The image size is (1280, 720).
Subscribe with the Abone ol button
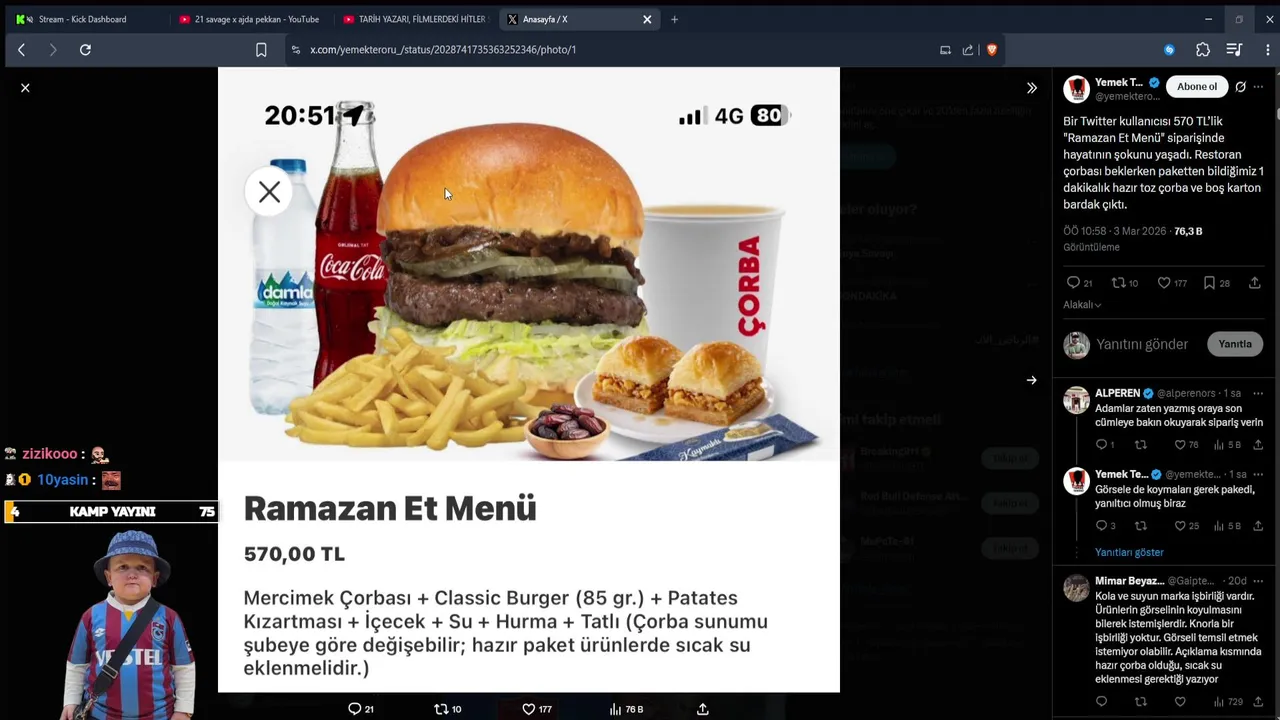coord(1196,87)
